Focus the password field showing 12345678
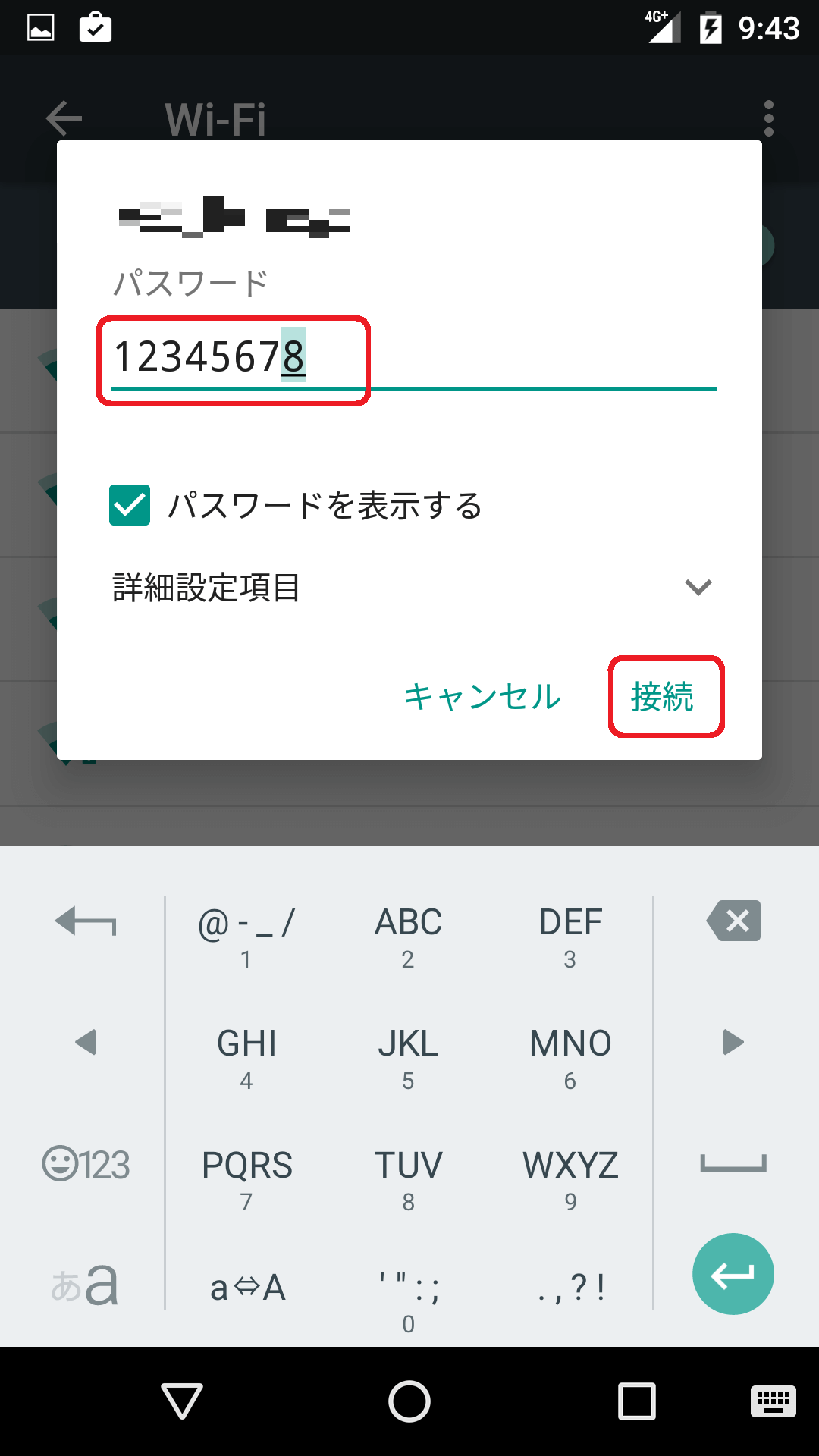The height and width of the screenshot is (1456, 819). [x=413, y=357]
